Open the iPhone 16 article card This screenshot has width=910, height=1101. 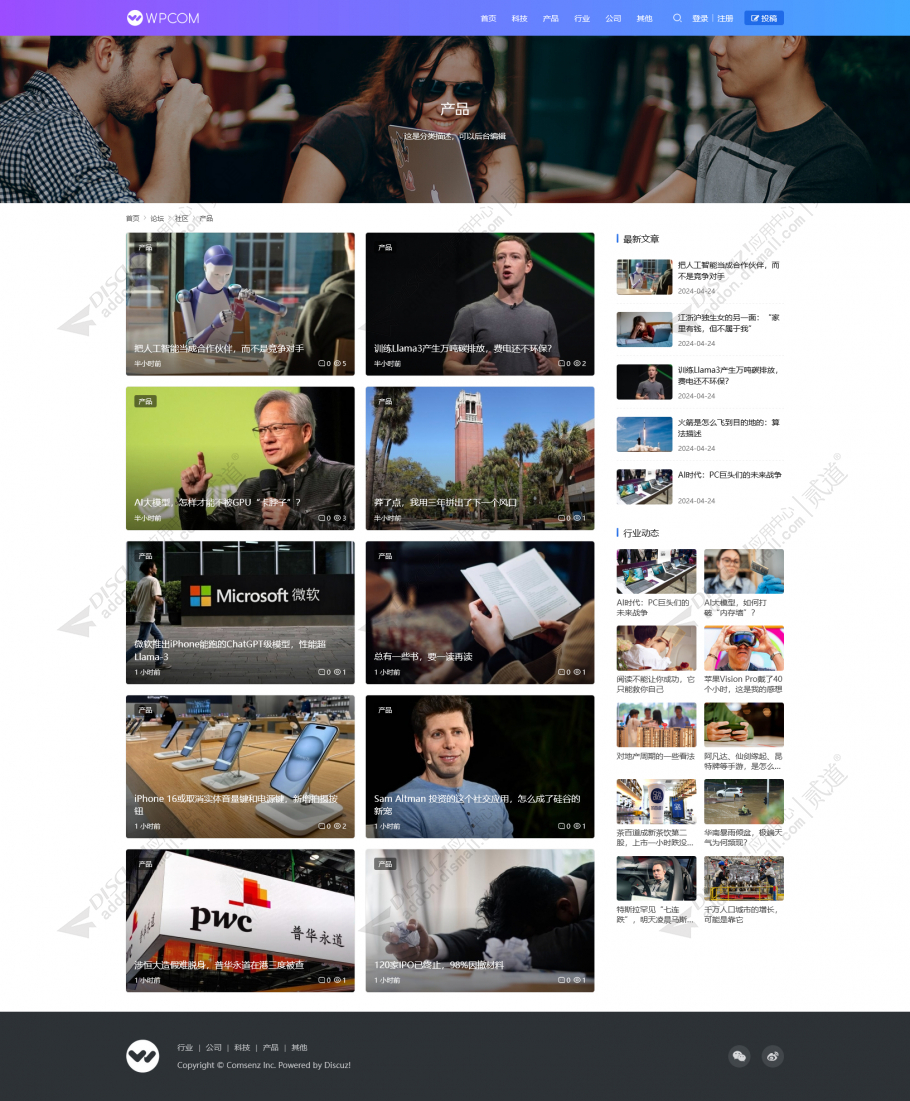coord(240,766)
